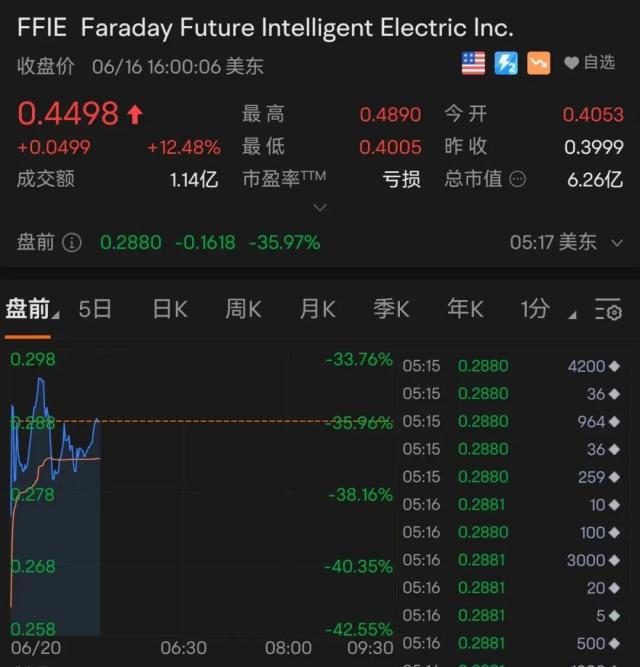
Task: Show the 季K chart
Action: coord(391,309)
